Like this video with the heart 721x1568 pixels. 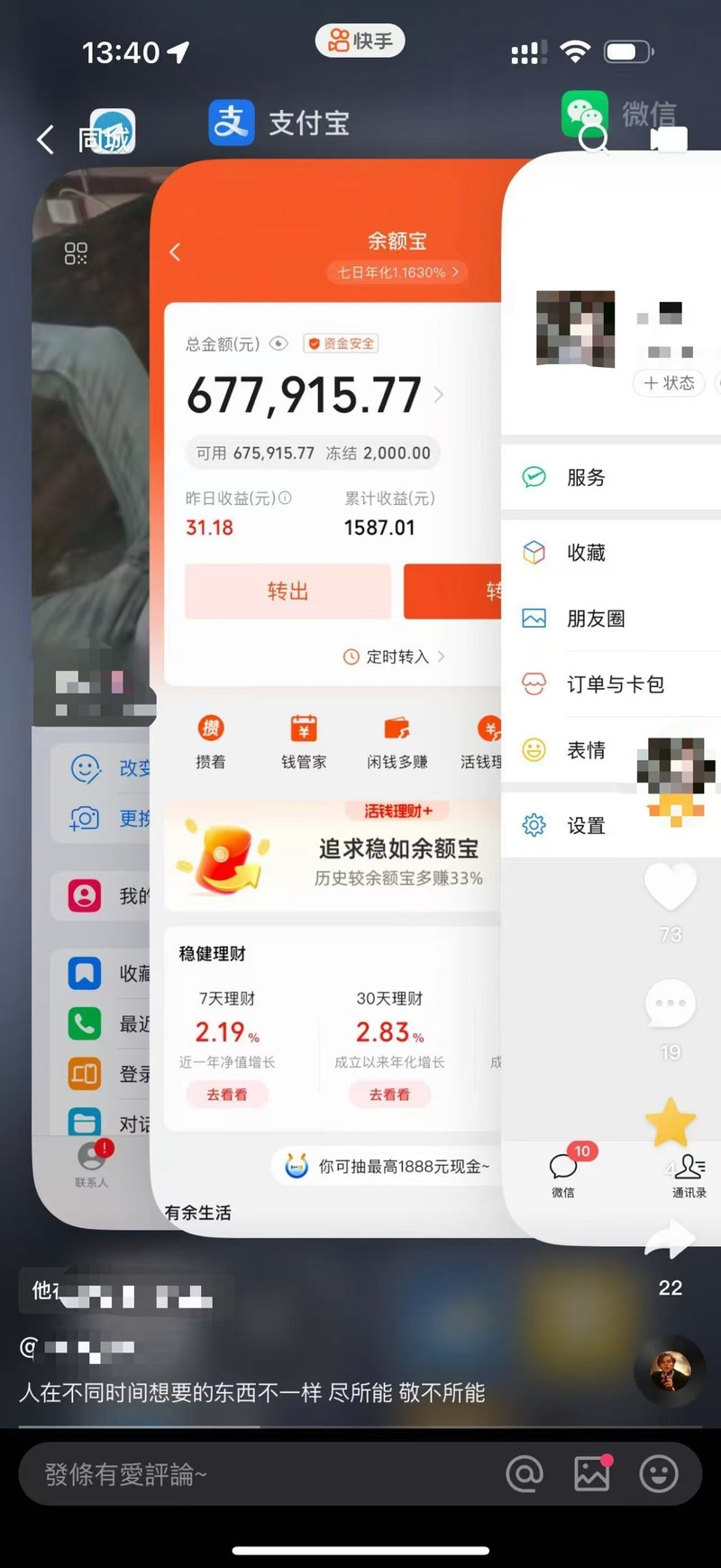tap(671, 886)
